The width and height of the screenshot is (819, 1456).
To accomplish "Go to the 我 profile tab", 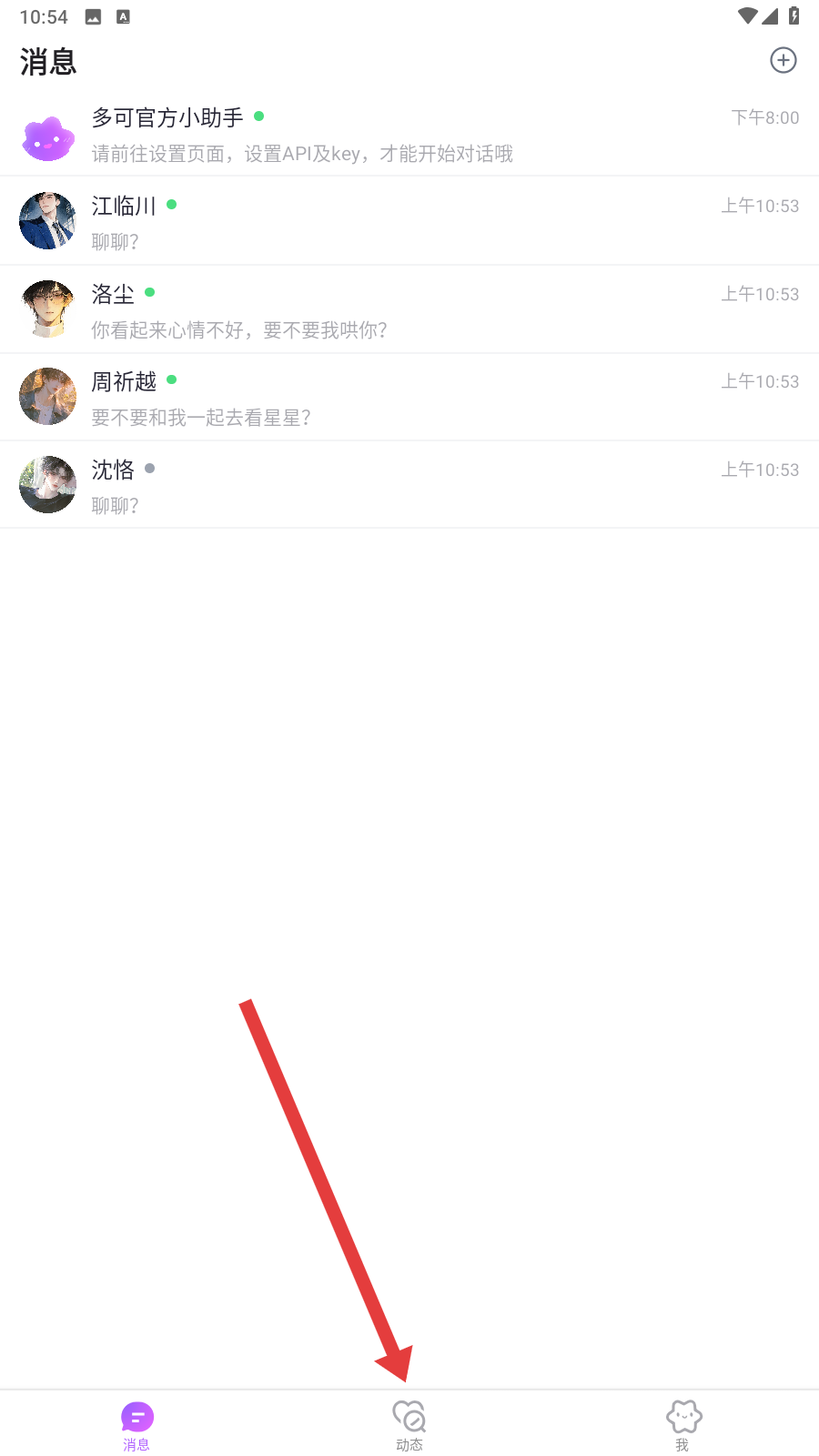I will [x=682, y=1424].
